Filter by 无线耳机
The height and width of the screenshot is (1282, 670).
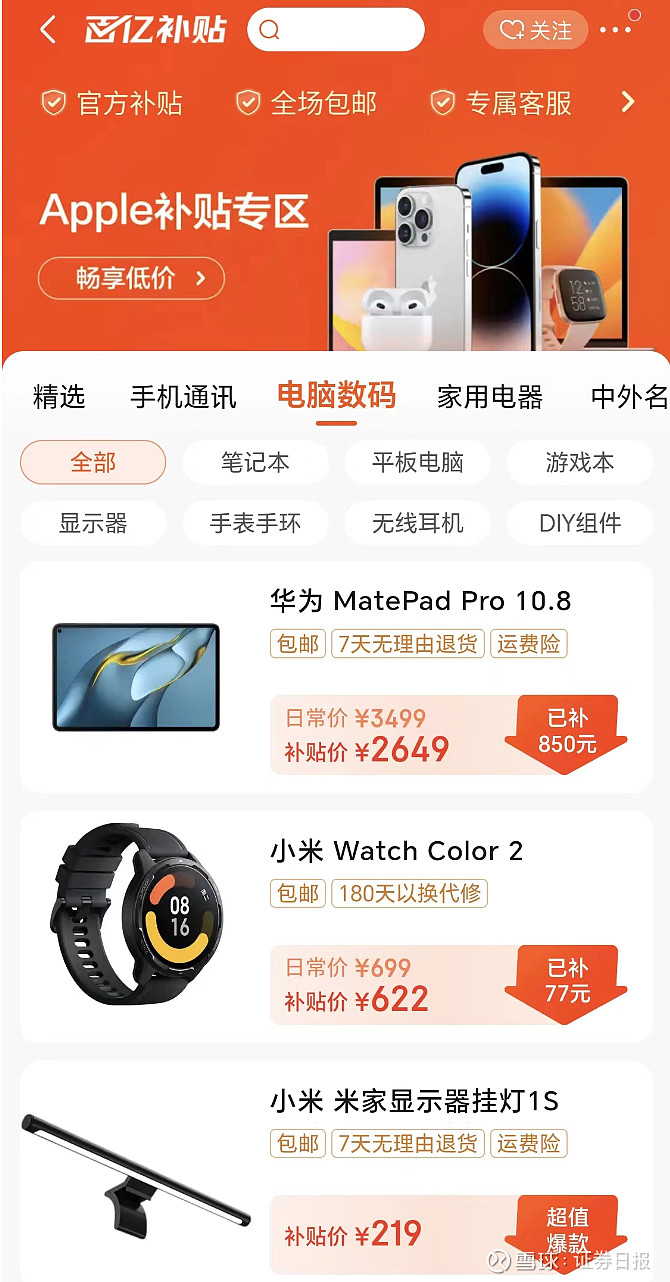pyautogui.click(x=418, y=523)
